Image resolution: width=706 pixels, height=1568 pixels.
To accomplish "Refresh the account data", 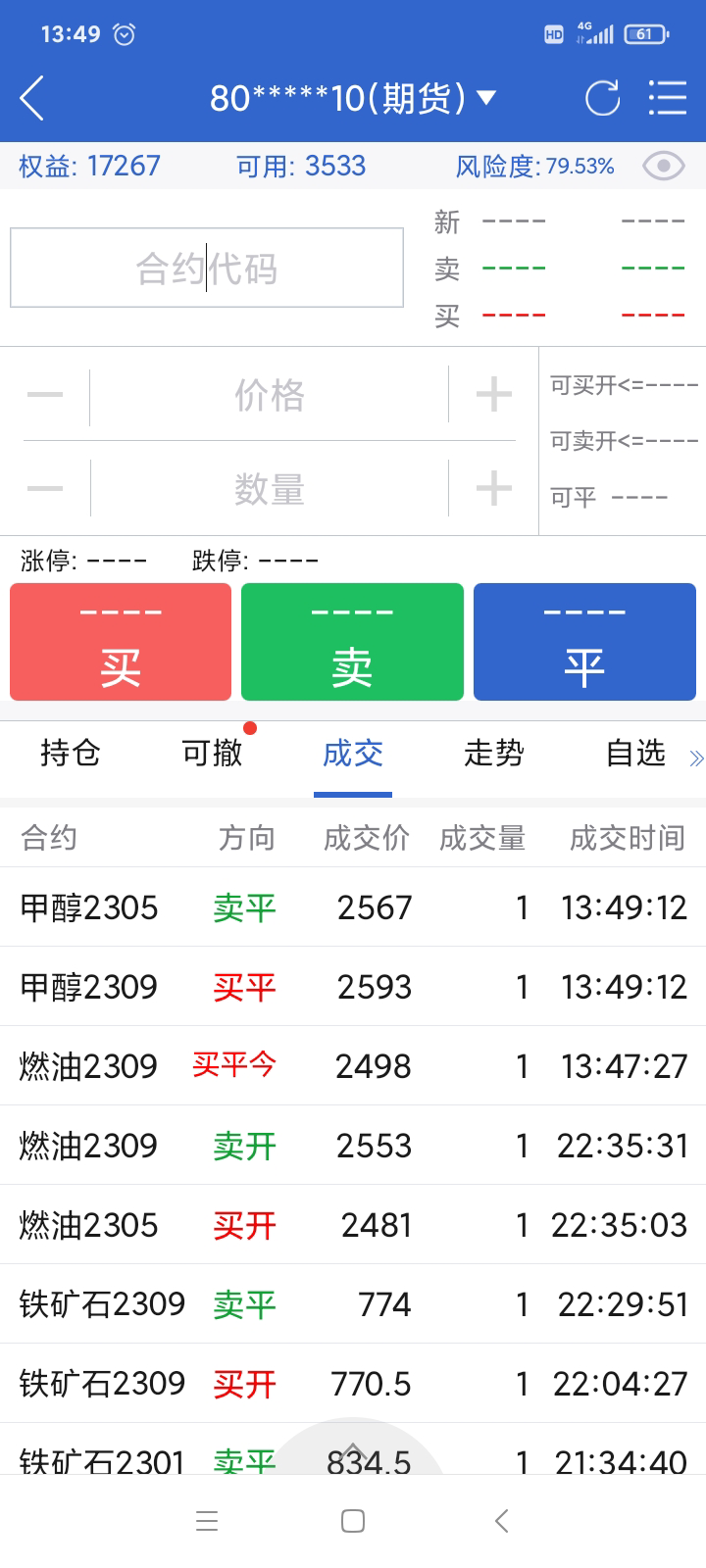I will pyautogui.click(x=602, y=98).
